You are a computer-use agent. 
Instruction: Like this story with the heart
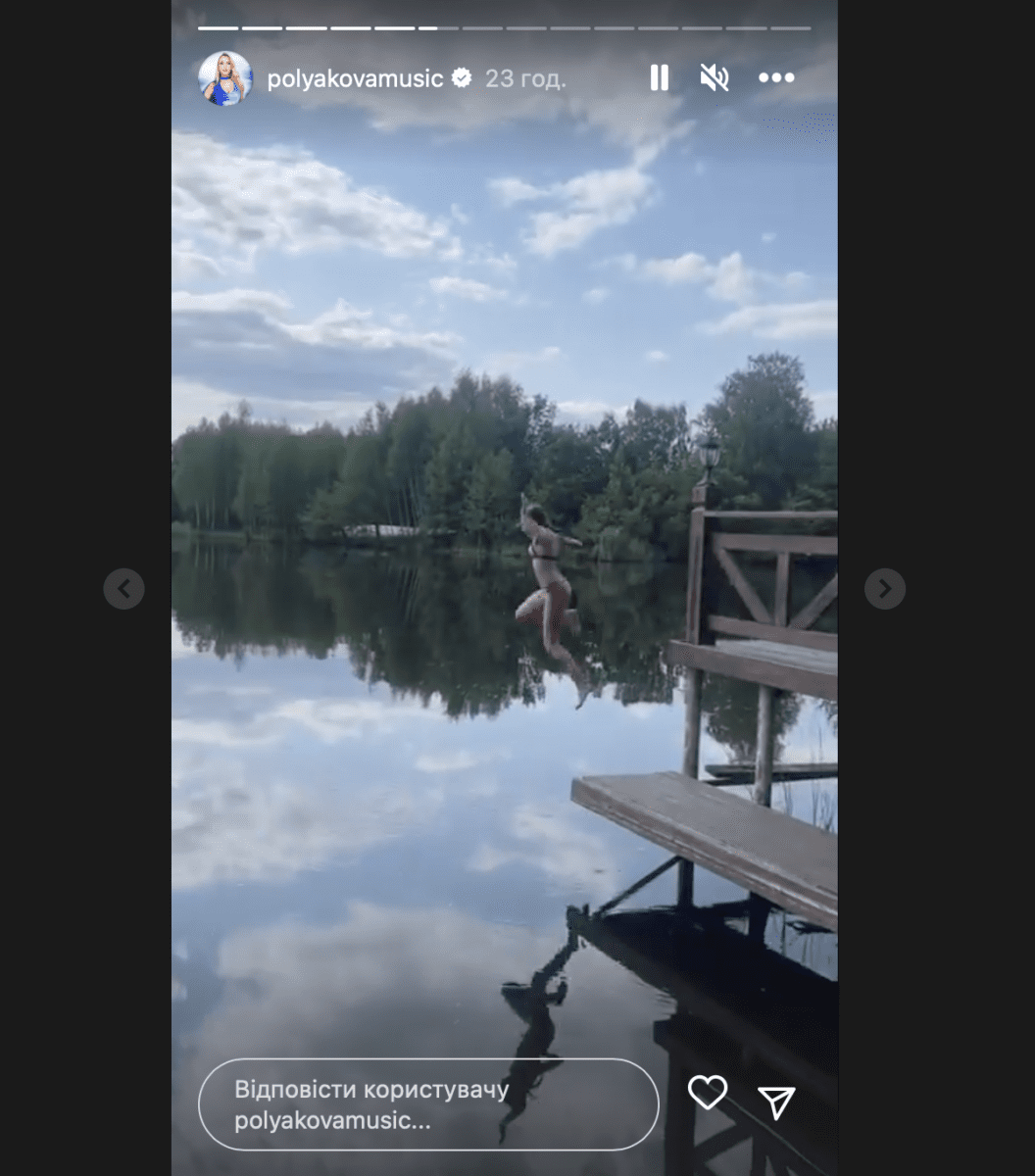pos(708,1093)
